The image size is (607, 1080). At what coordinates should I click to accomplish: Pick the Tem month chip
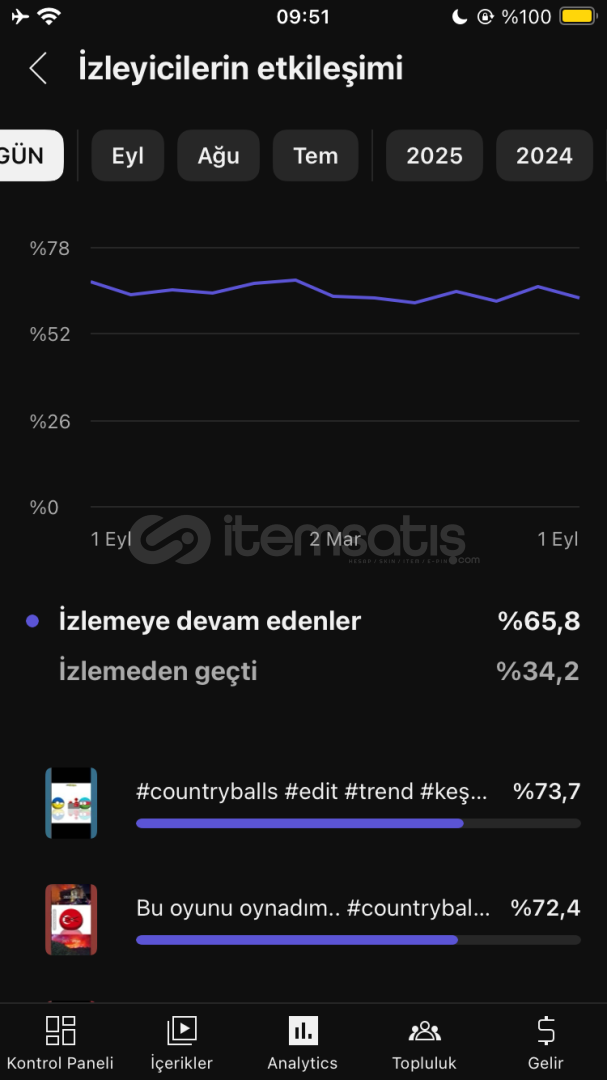(x=316, y=156)
